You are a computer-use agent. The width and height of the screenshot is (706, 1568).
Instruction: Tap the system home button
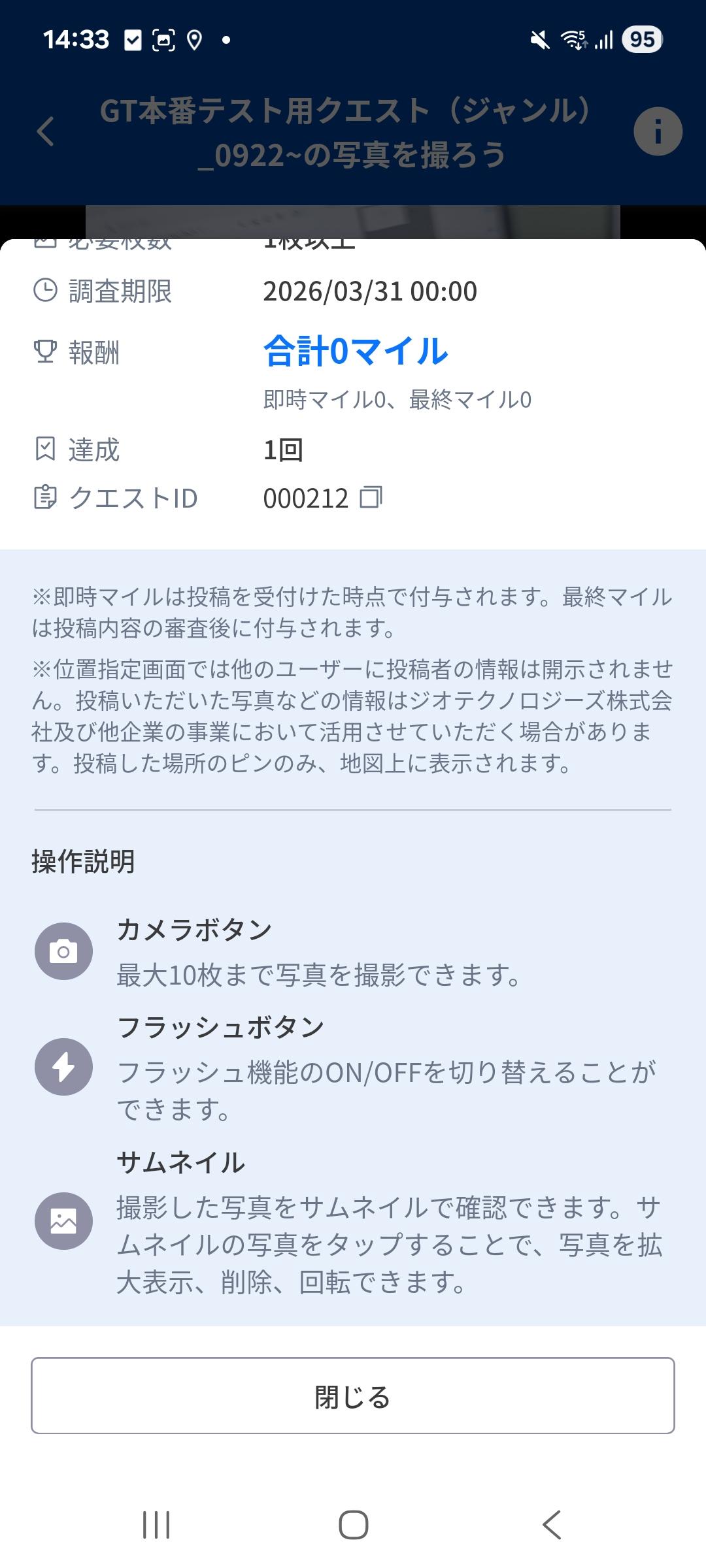click(353, 1526)
